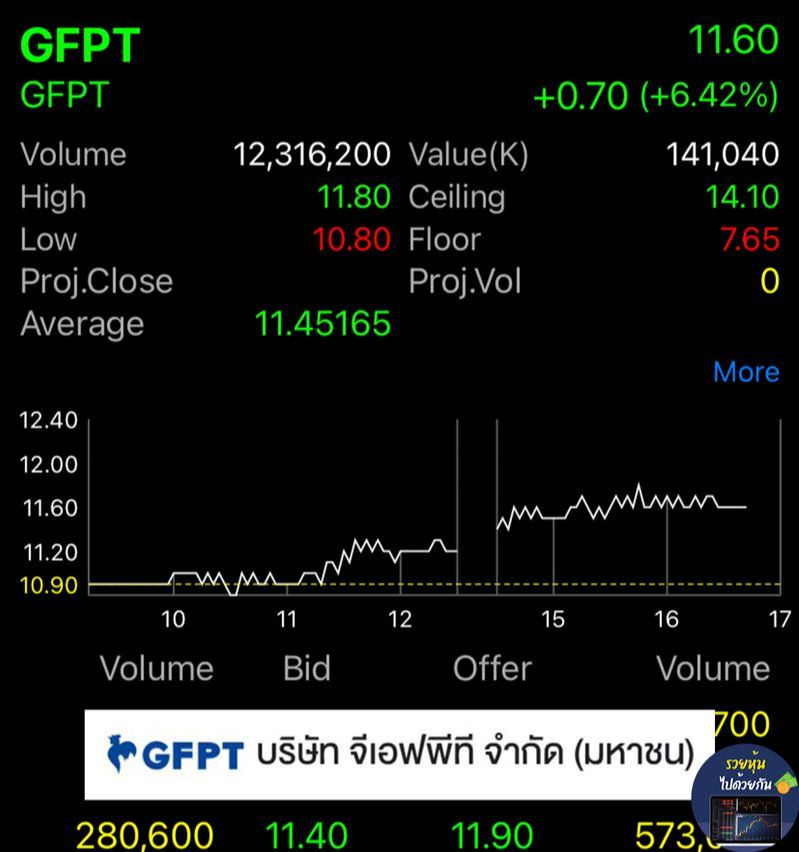Select the Volume column header
Viewport: 799px width, 852px height.
pos(156,668)
